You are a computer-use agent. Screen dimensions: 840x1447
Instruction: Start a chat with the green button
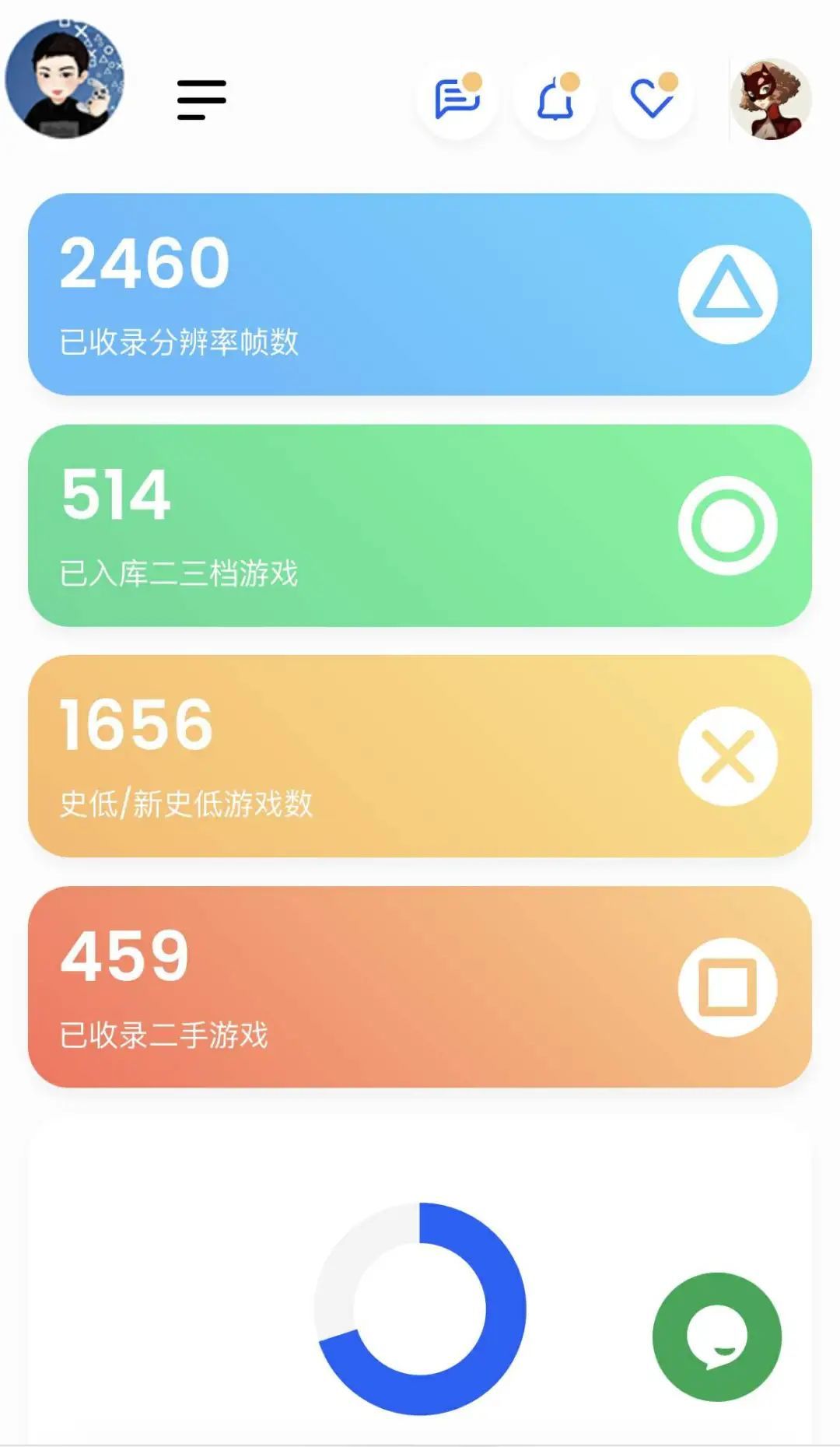tap(716, 1337)
